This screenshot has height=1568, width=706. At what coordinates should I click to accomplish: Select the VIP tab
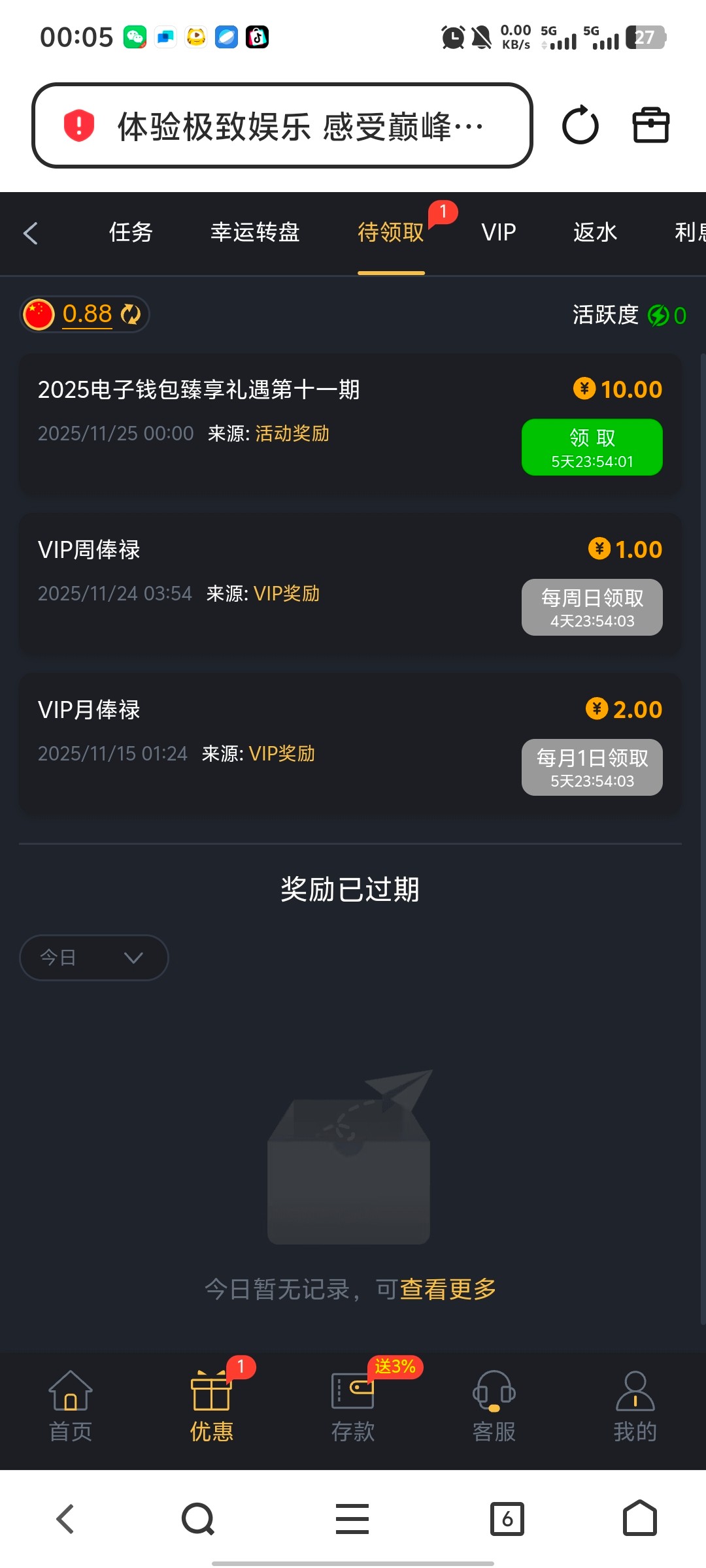click(499, 232)
